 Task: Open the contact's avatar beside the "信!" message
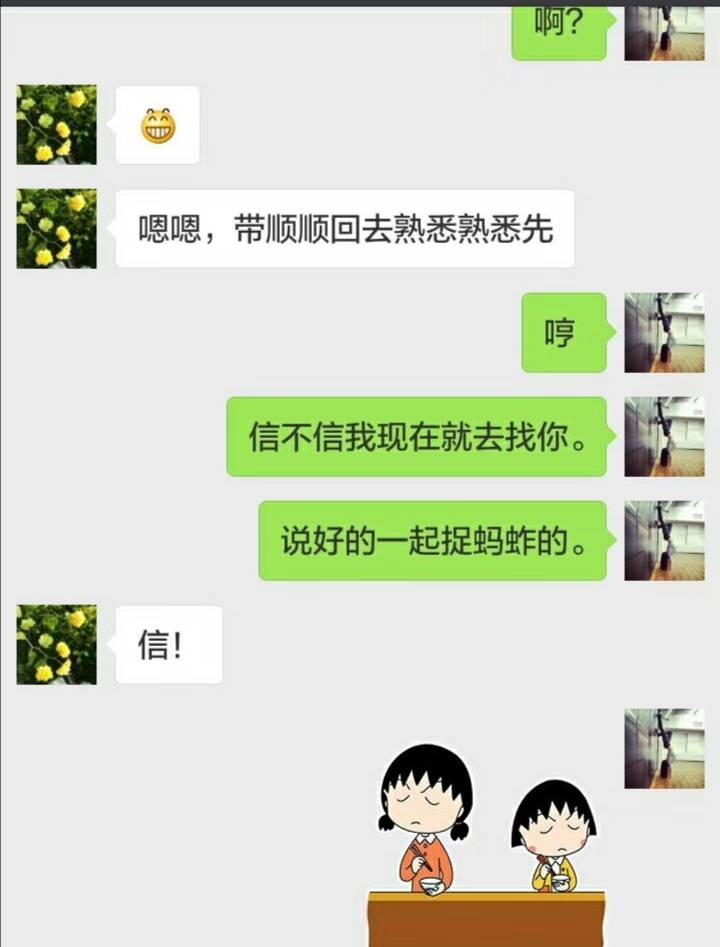tap(57, 645)
